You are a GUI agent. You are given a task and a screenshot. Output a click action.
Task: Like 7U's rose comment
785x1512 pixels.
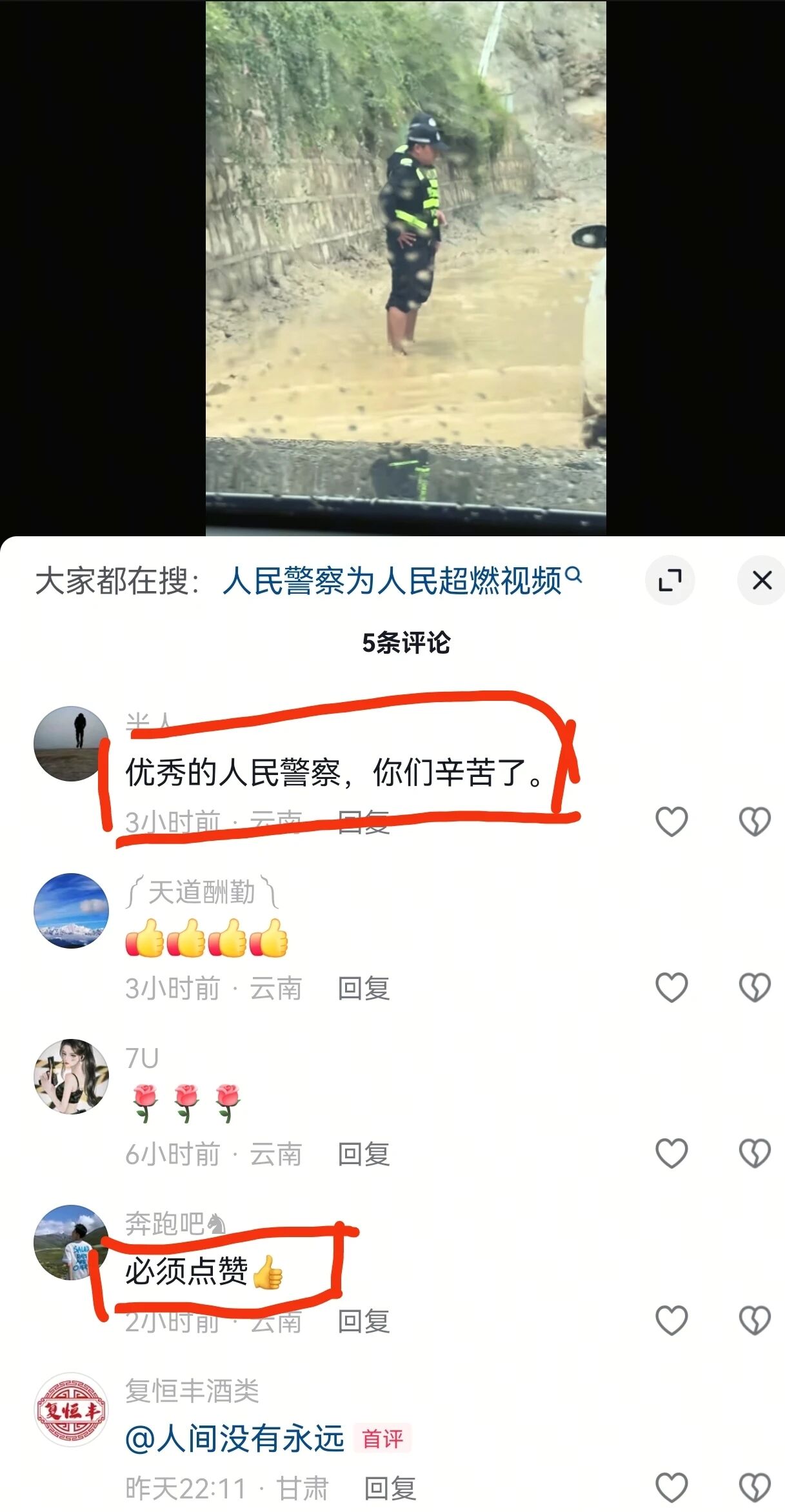[x=671, y=1153]
